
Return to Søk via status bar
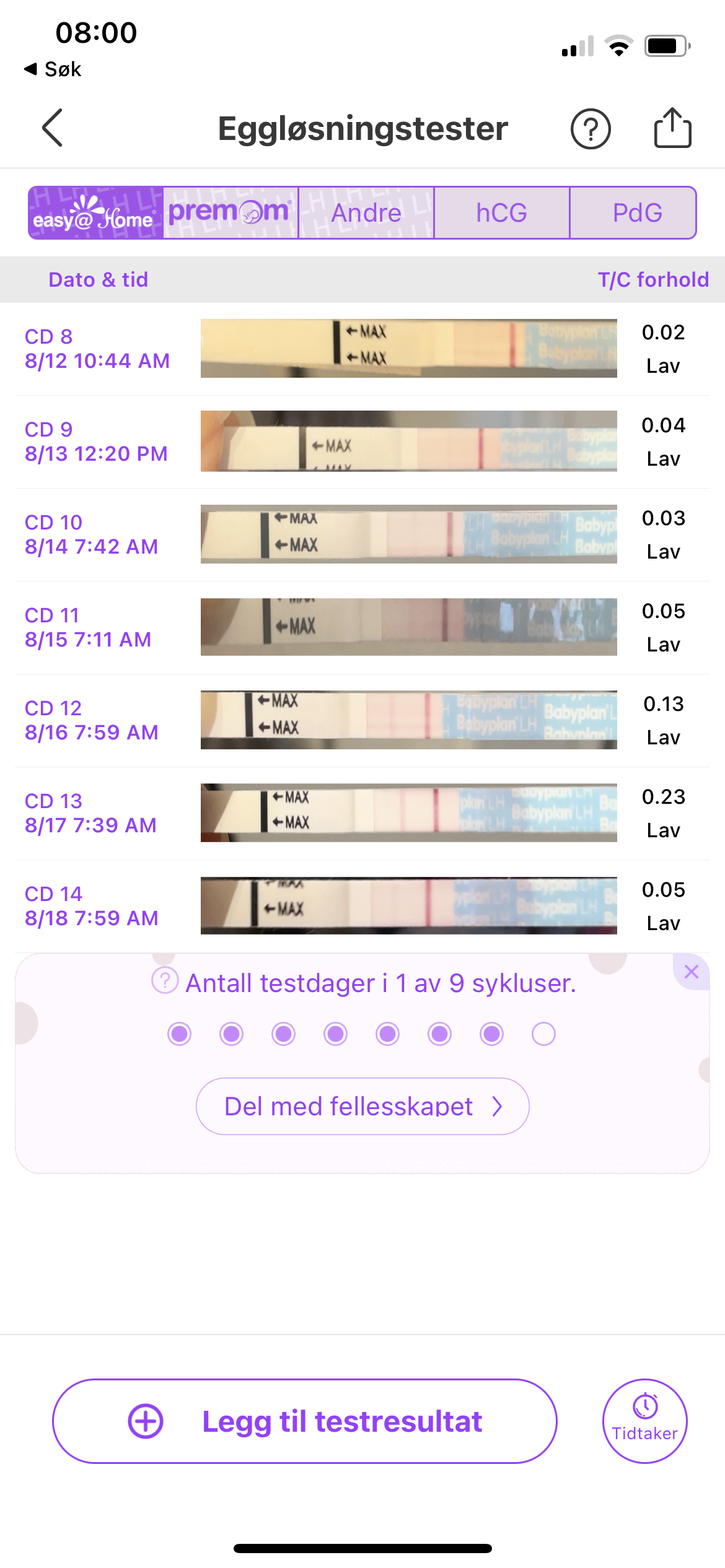tap(53, 69)
